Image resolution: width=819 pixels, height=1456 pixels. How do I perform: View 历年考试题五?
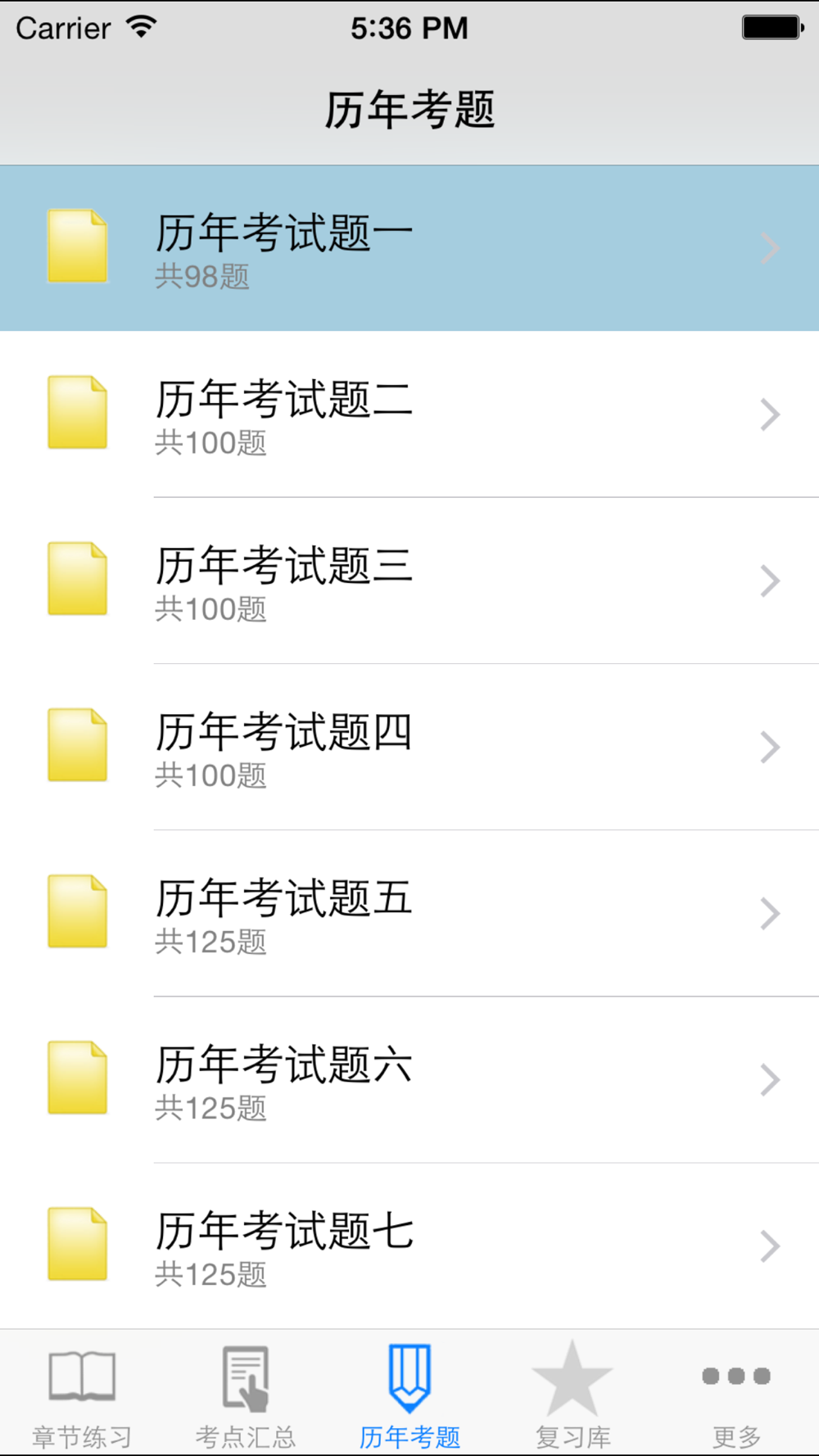tap(409, 913)
